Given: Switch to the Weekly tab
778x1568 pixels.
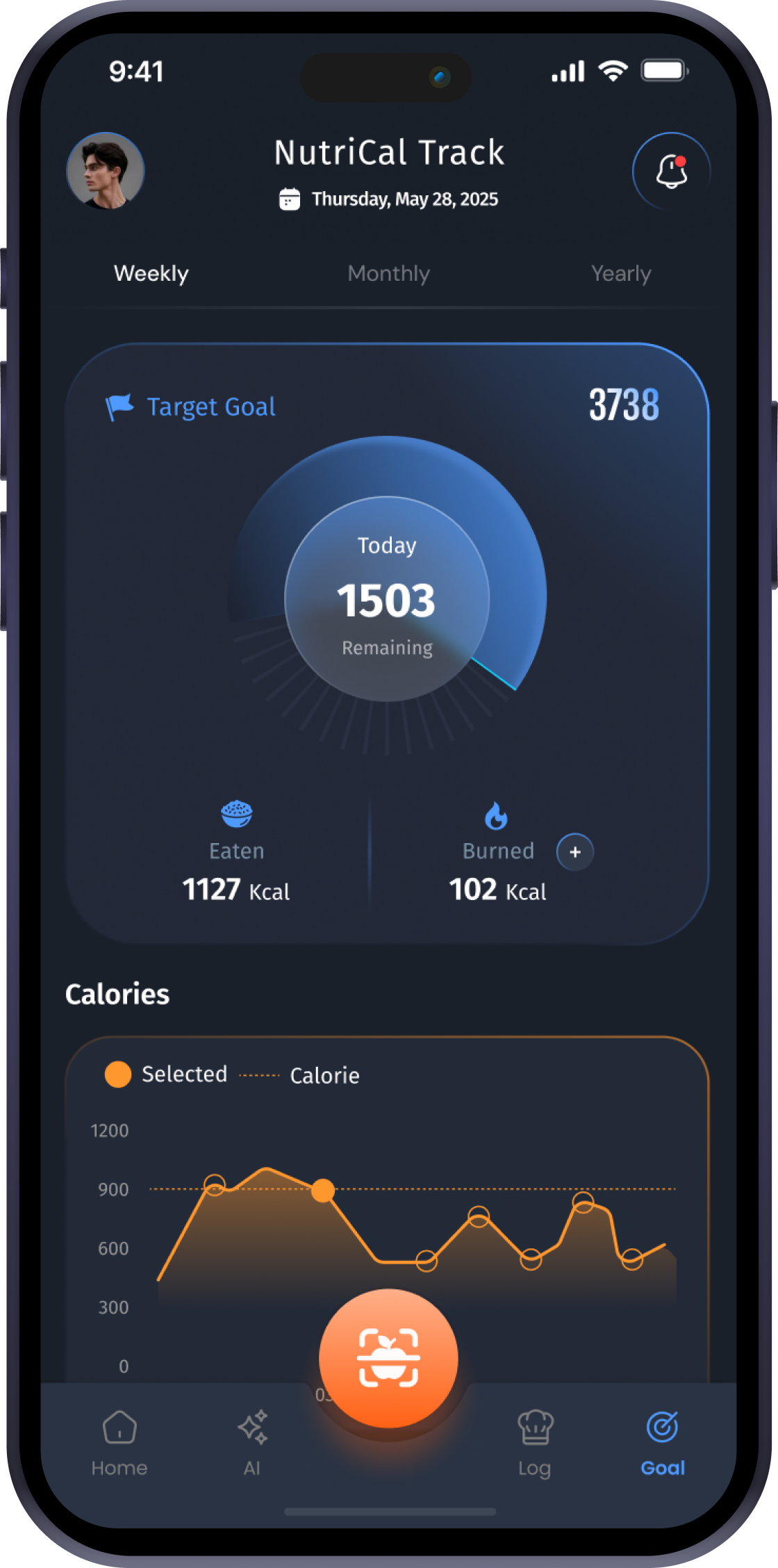Looking at the screenshot, I should point(151,273).
